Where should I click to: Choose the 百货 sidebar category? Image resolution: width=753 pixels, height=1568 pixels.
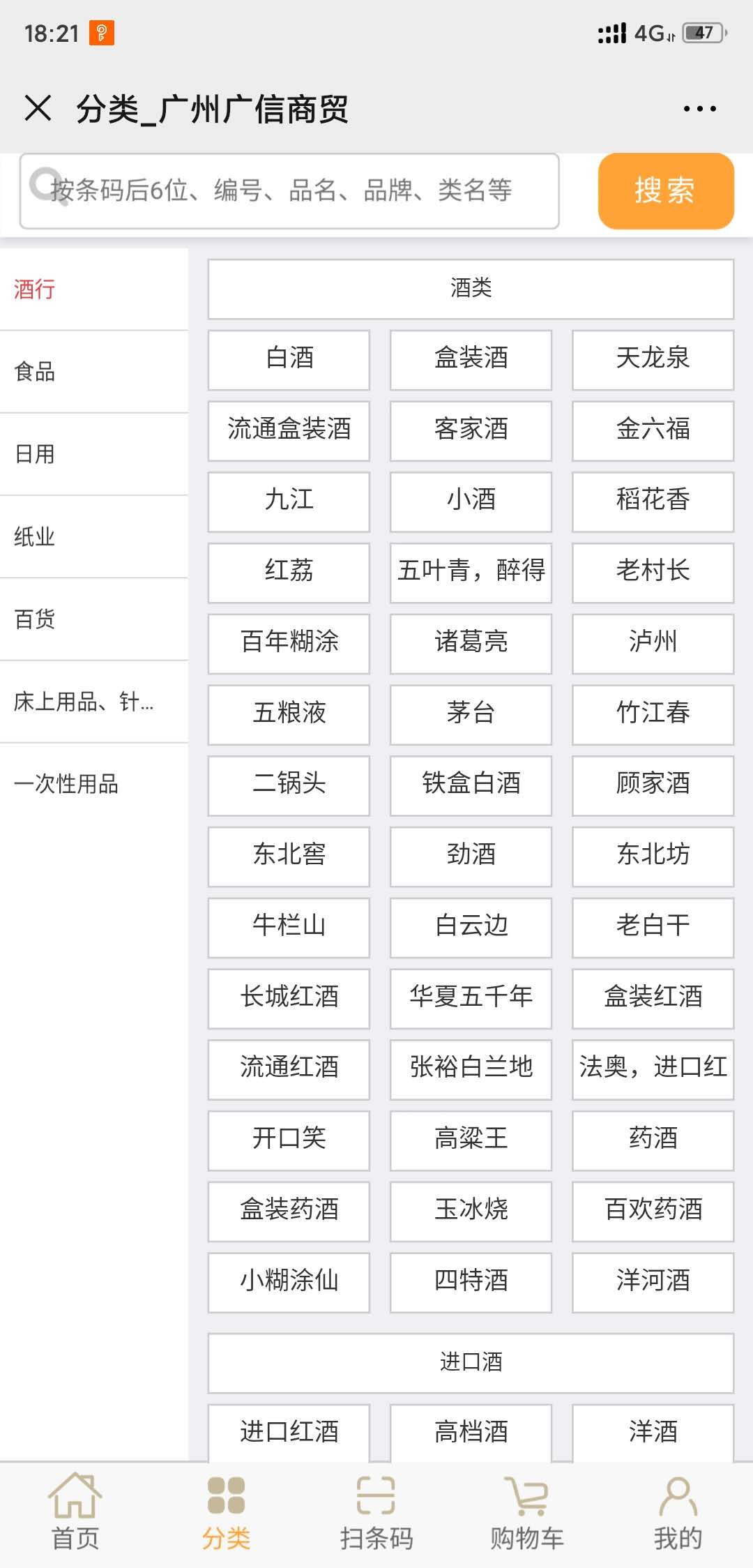94,619
